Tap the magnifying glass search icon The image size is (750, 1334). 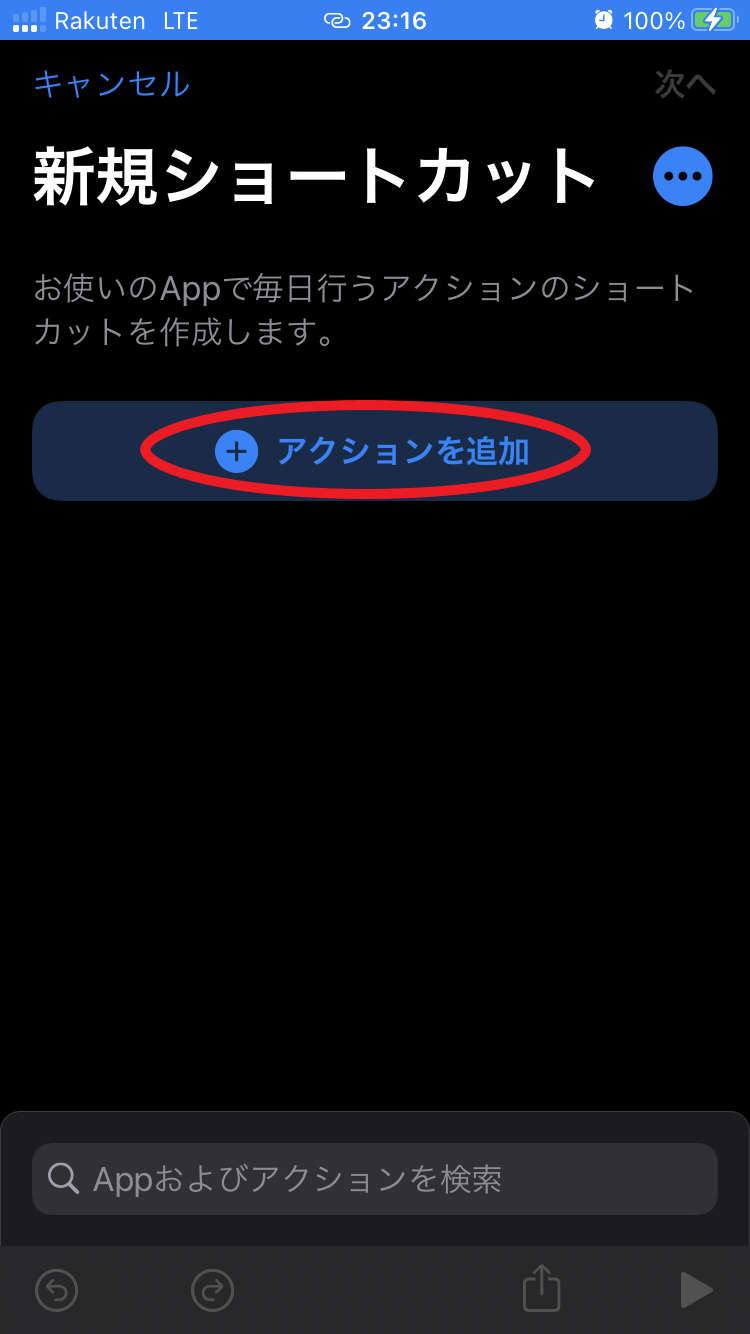pyautogui.click(x=64, y=1178)
